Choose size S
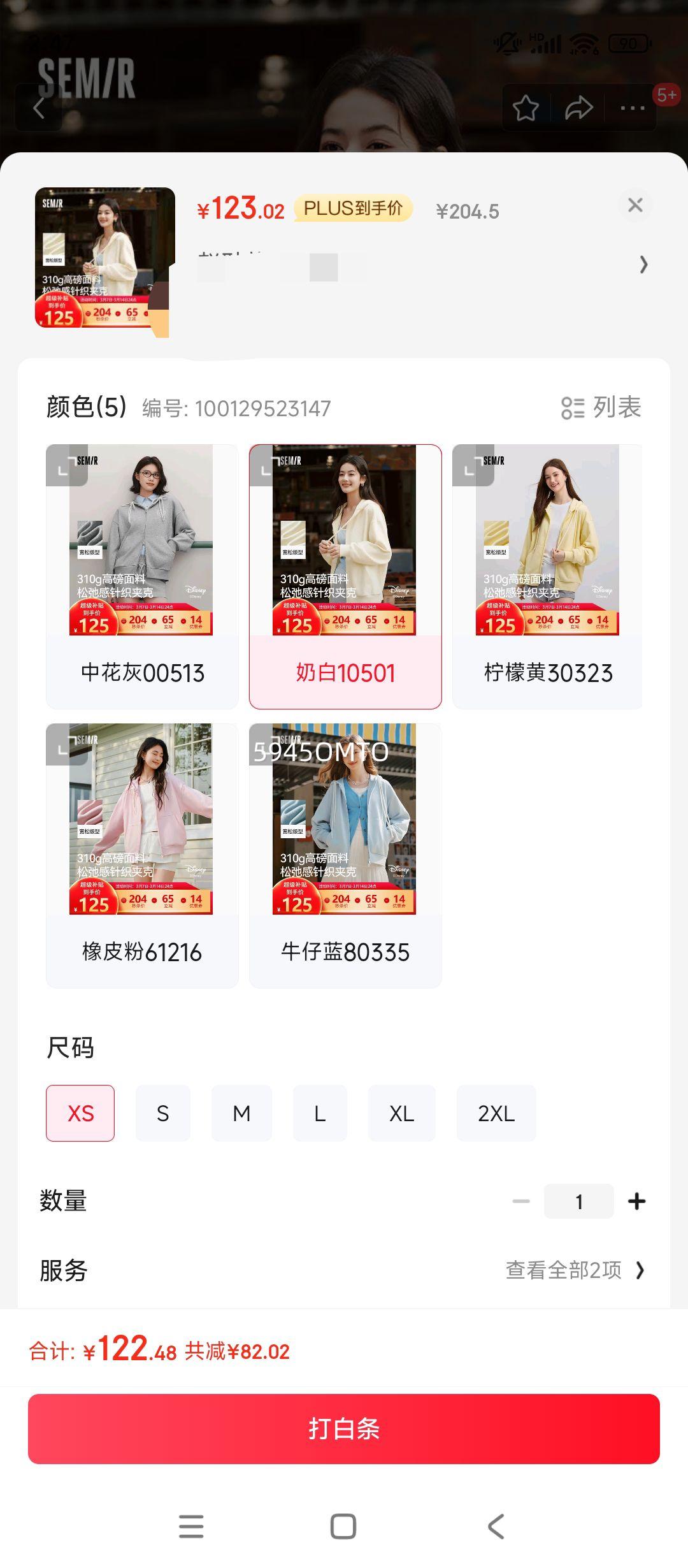 pyautogui.click(x=163, y=1114)
